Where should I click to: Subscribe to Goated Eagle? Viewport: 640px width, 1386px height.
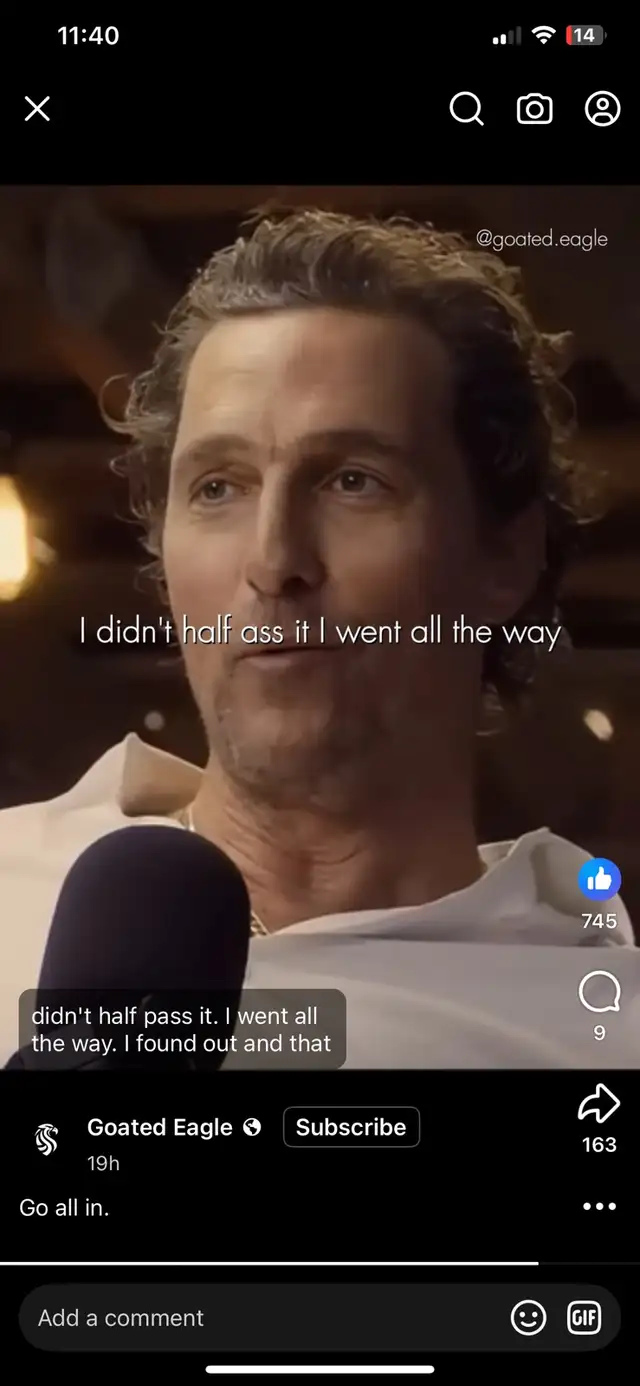point(351,1127)
